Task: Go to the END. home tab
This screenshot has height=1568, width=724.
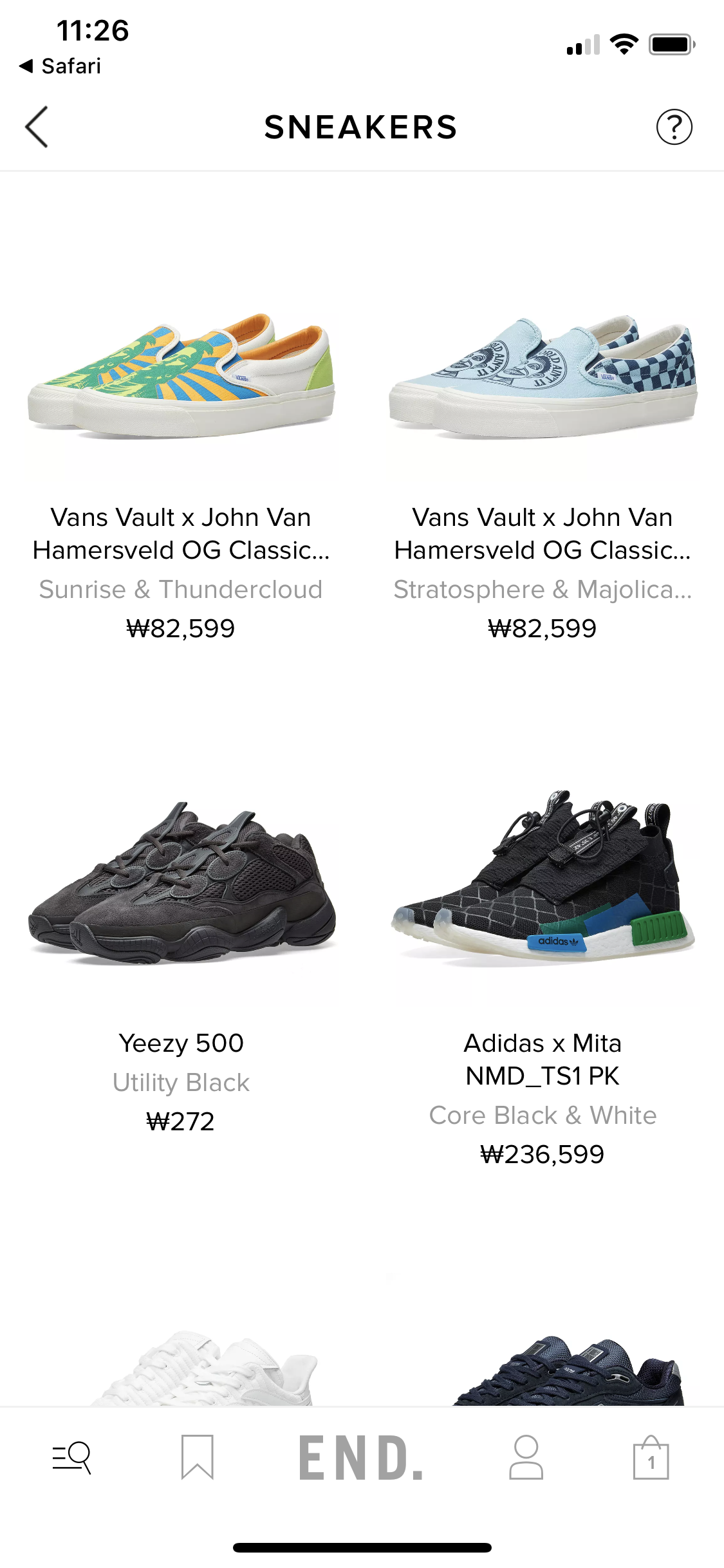Action: tap(361, 1457)
